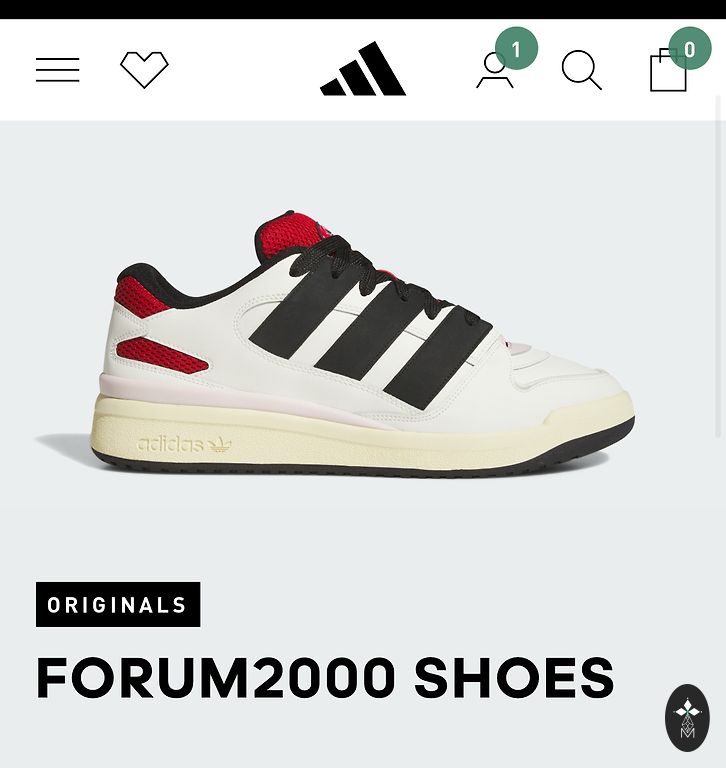Open the account profile icon
726x768 pixels.
(x=495, y=71)
